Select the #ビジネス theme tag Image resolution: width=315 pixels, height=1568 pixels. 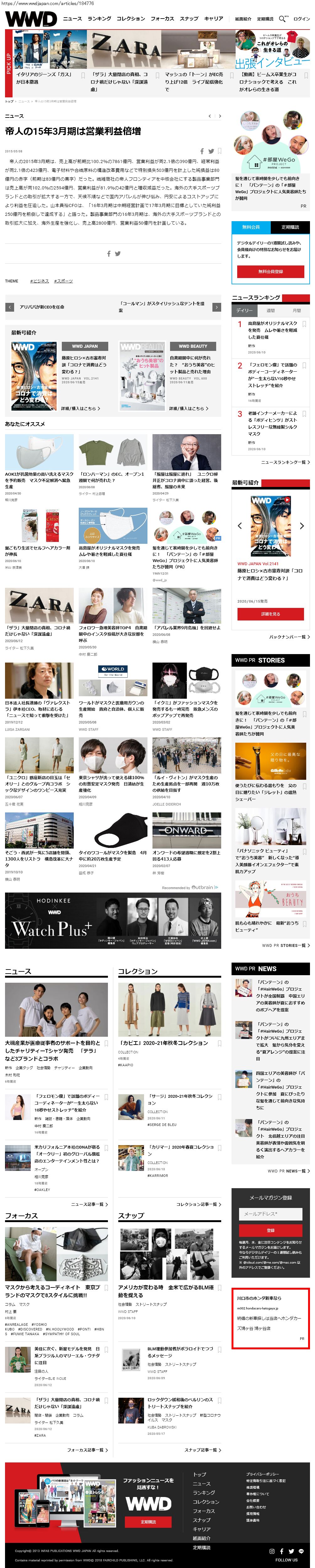tap(40, 281)
